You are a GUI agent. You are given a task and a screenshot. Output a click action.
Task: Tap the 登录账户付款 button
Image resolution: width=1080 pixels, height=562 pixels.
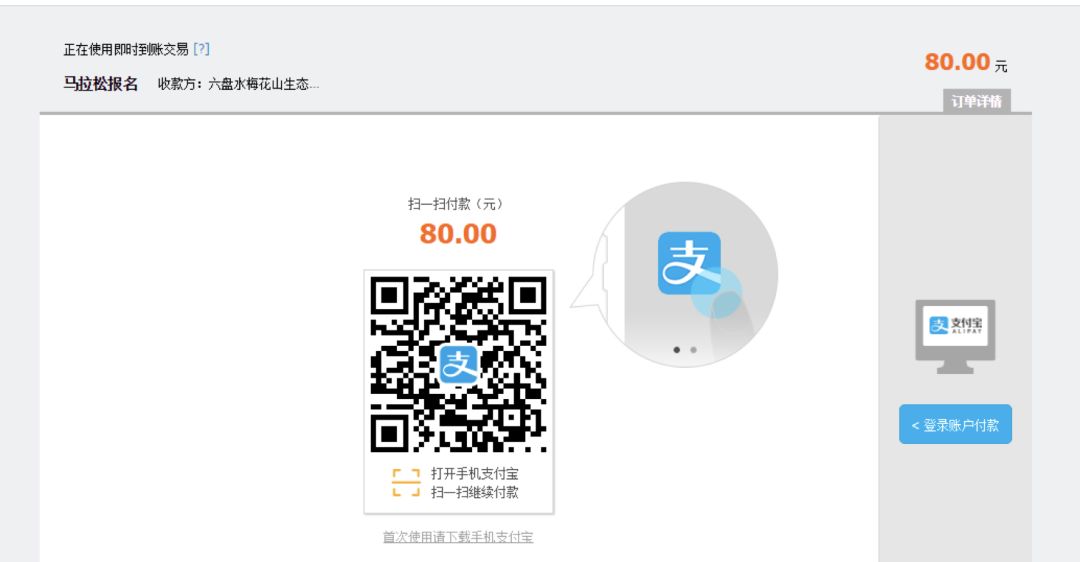point(955,425)
